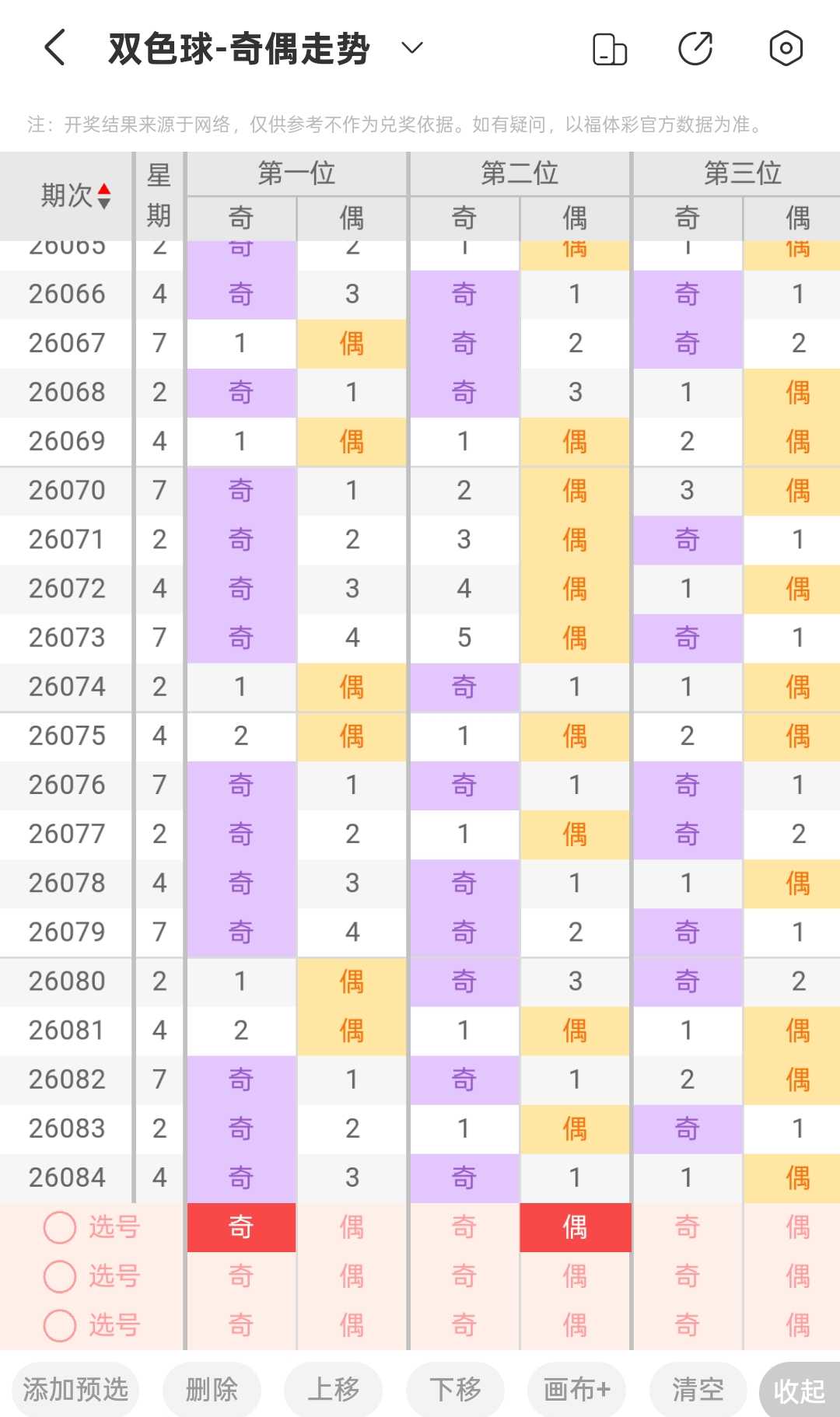Select the third 选号 radio row
Viewport: 840px width, 1417px height.
(x=92, y=1325)
